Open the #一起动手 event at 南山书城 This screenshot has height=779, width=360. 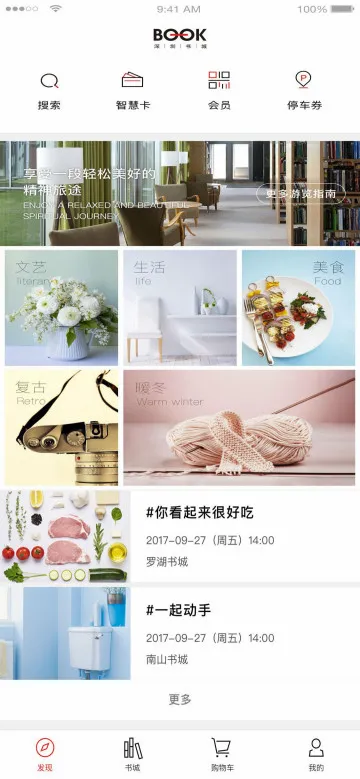(x=180, y=633)
